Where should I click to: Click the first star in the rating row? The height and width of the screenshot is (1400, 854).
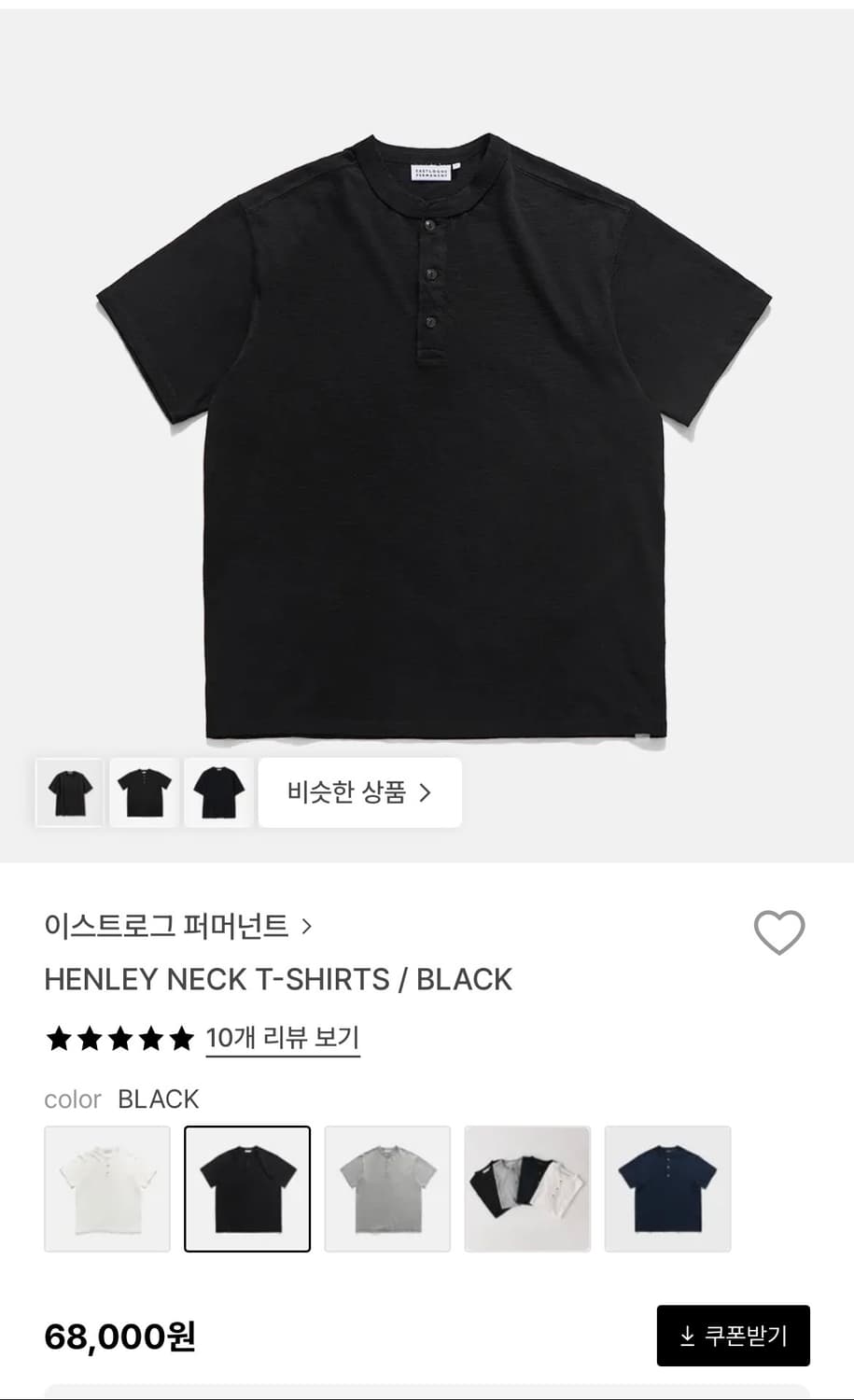58,1038
